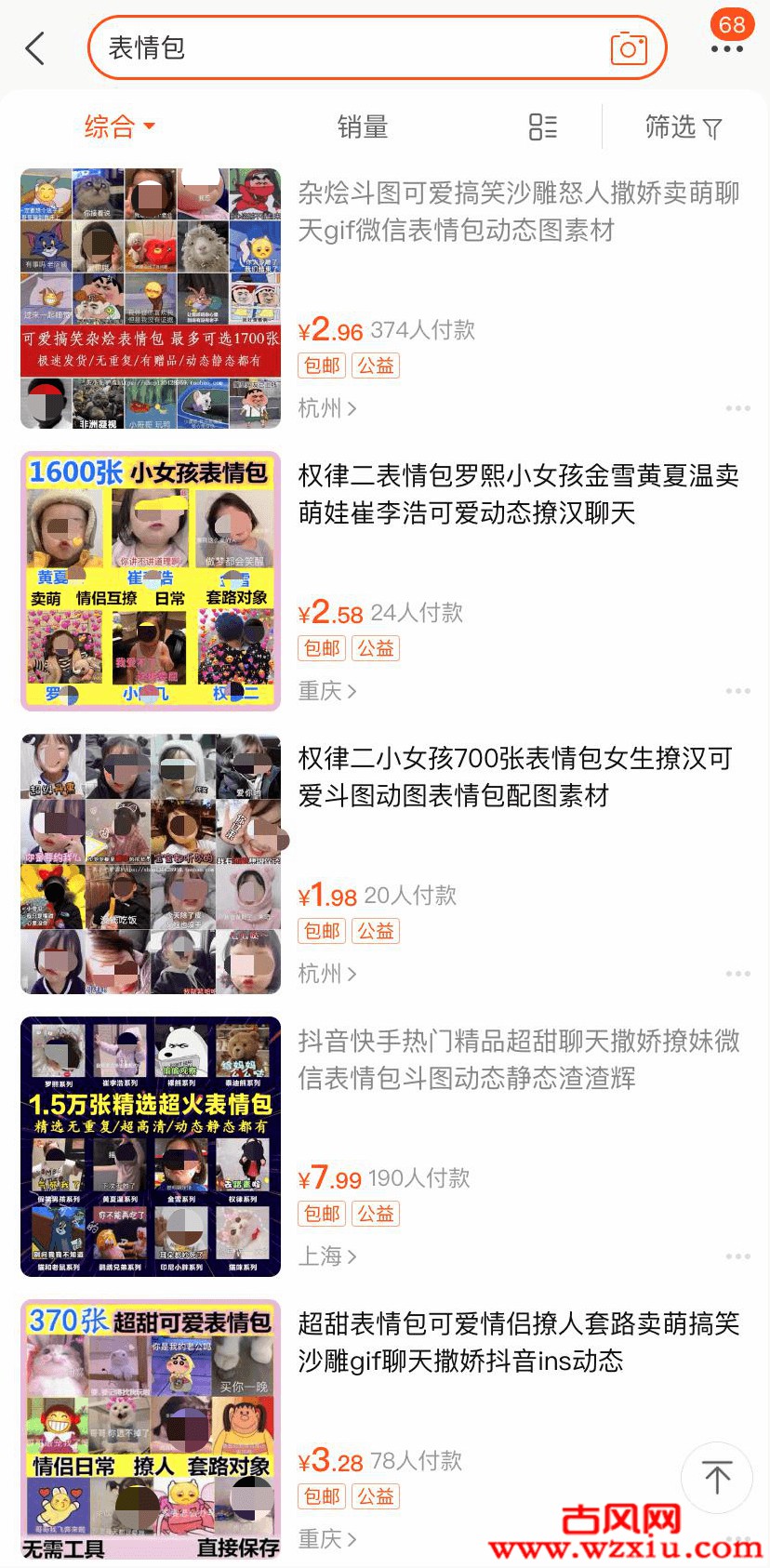
Task: Open the 综合 sort dropdown
Action: (119, 126)
